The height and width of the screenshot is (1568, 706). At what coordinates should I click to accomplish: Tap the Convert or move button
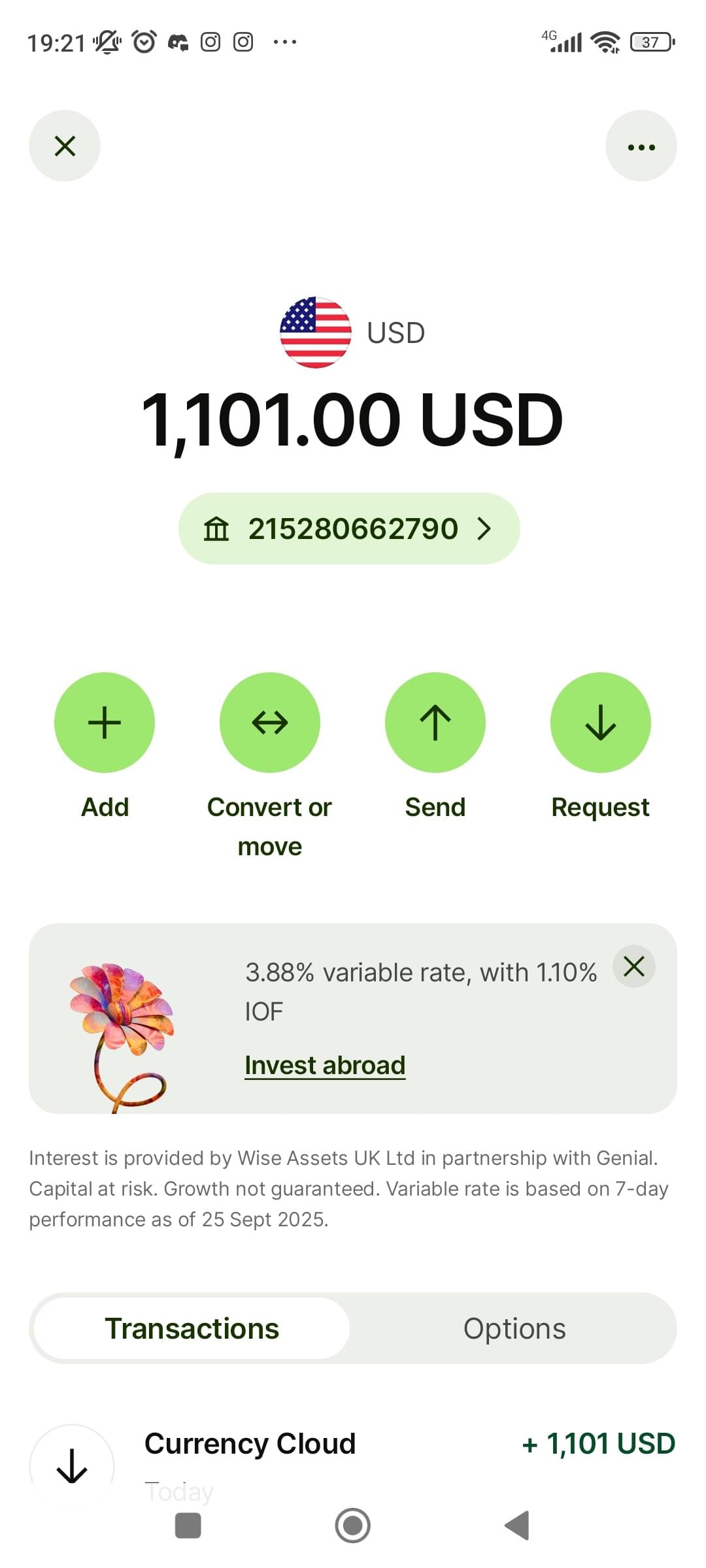pyautogui.click(x=269, y=723)
